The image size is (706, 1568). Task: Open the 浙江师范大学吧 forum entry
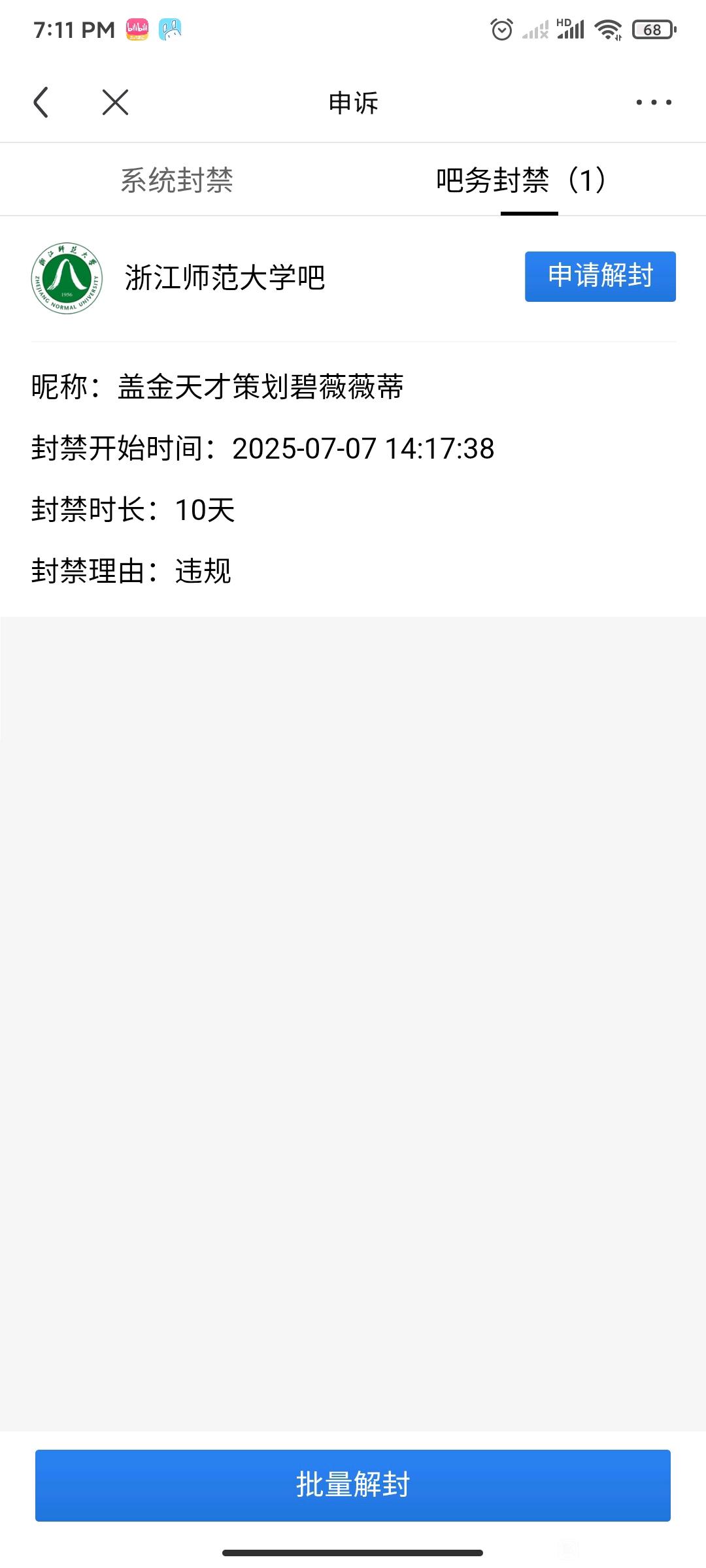[x=224, y=278]
